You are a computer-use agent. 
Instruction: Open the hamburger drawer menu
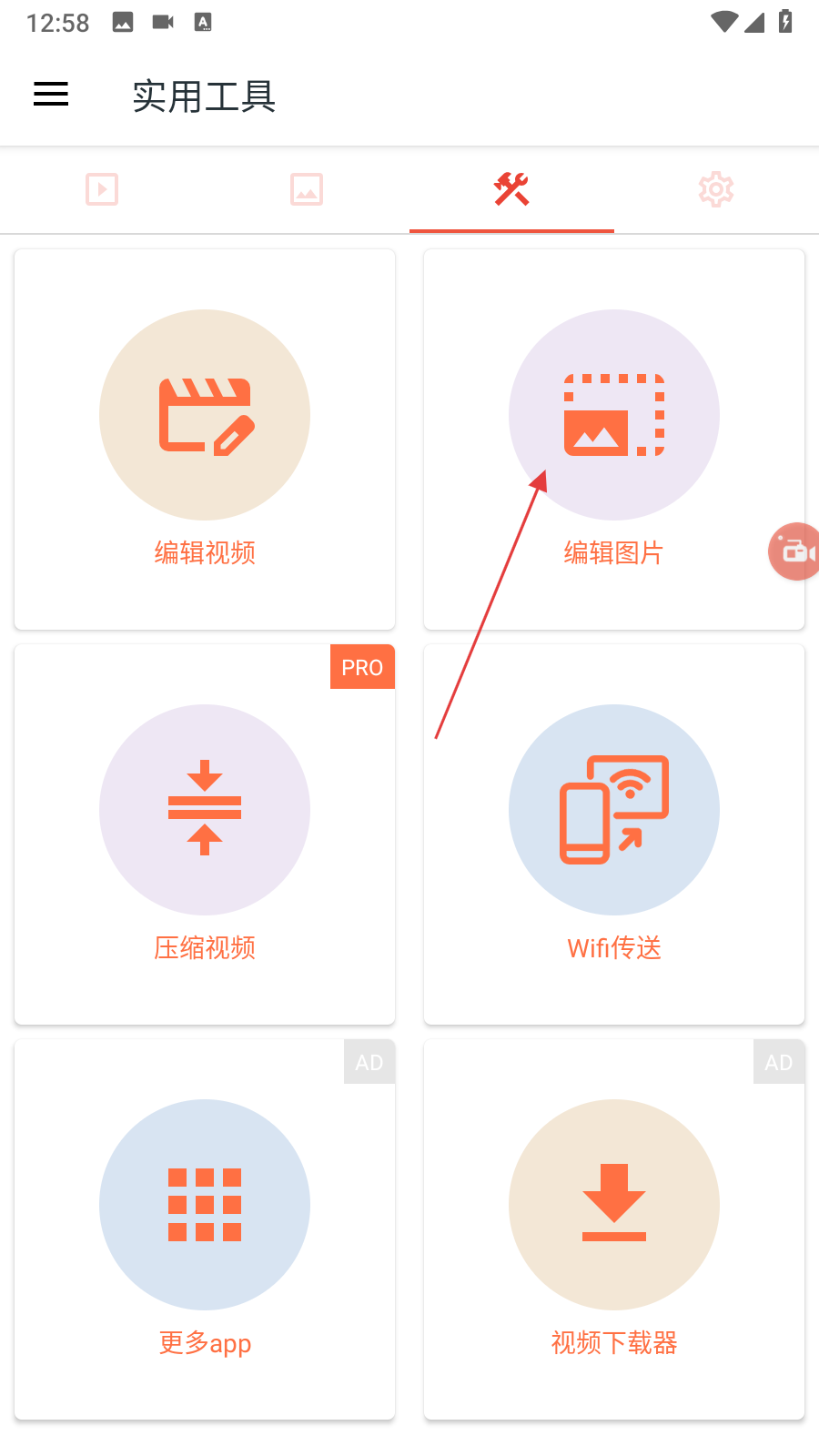tap(51, 95)
